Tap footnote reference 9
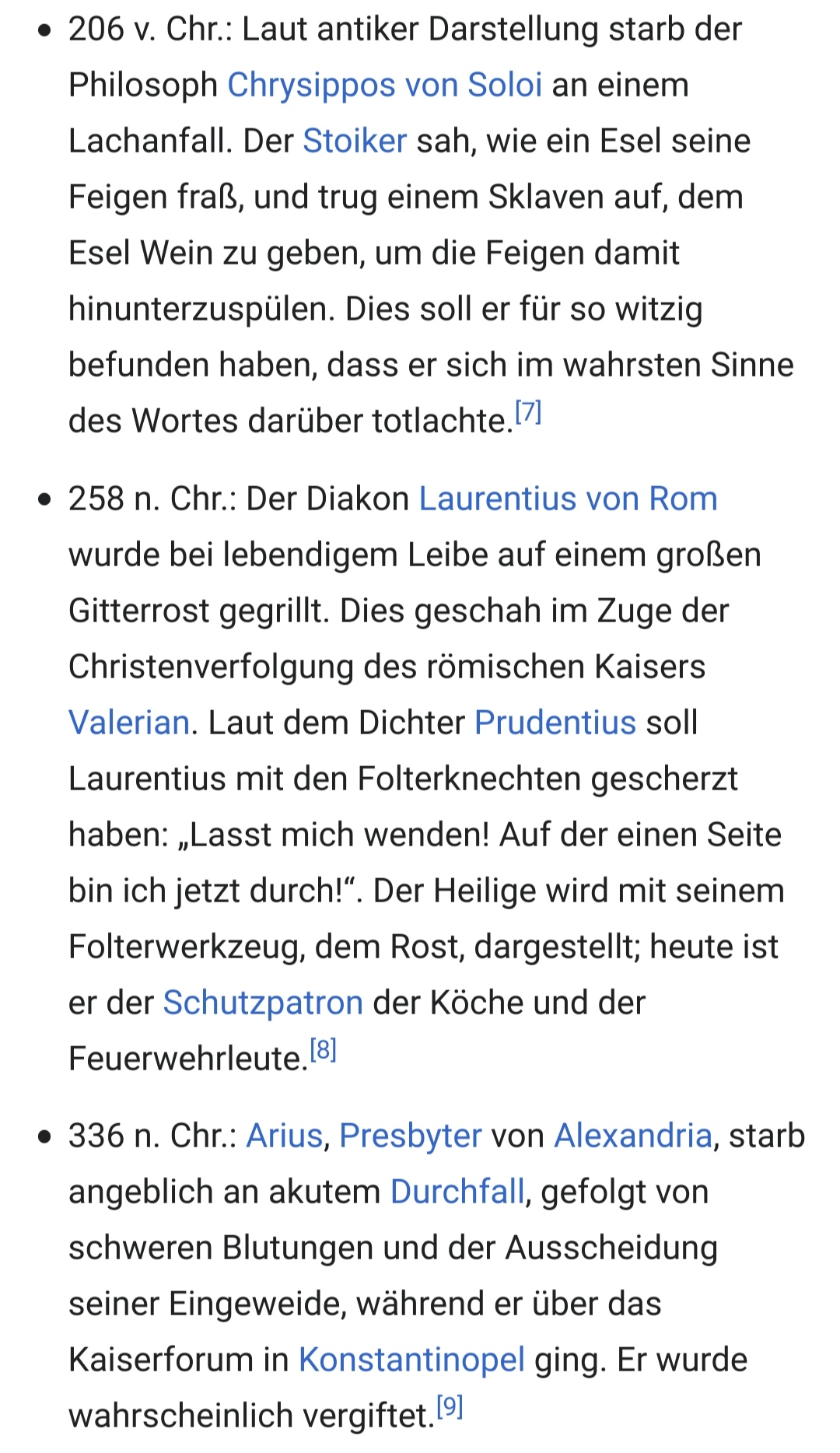Screen dimensions: 840x1453 click(450, 1407)
